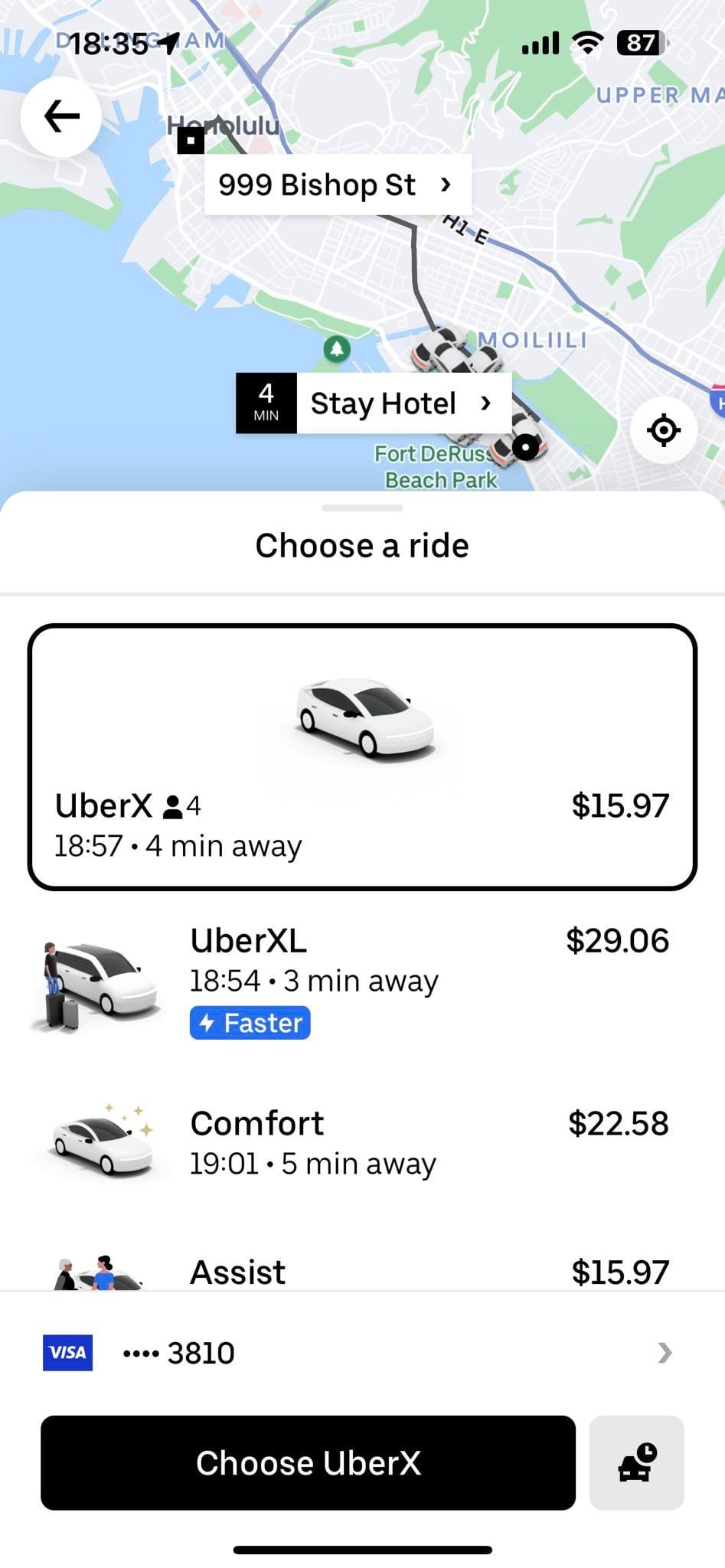Screen dimensions: 725x1568
Task: Change the Visa 3810 payment method
Action: coord(362,1353)
